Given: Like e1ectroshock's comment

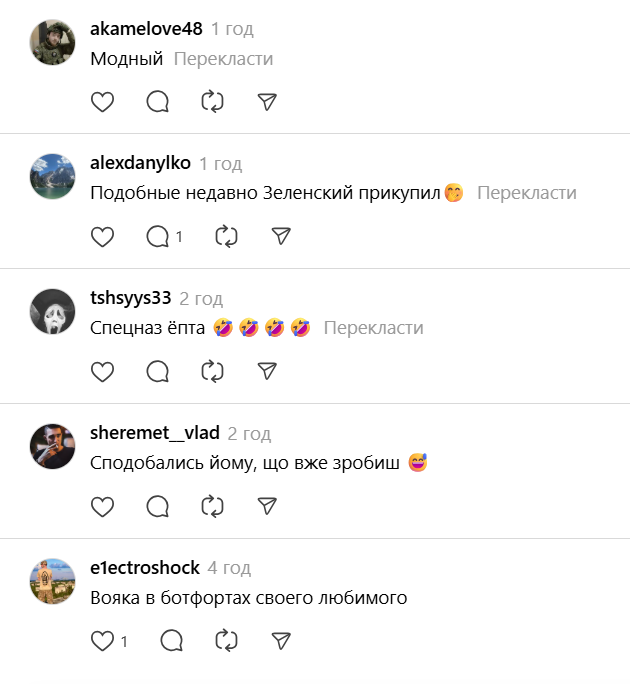Looking at the screenshot, I should [102, 641].
